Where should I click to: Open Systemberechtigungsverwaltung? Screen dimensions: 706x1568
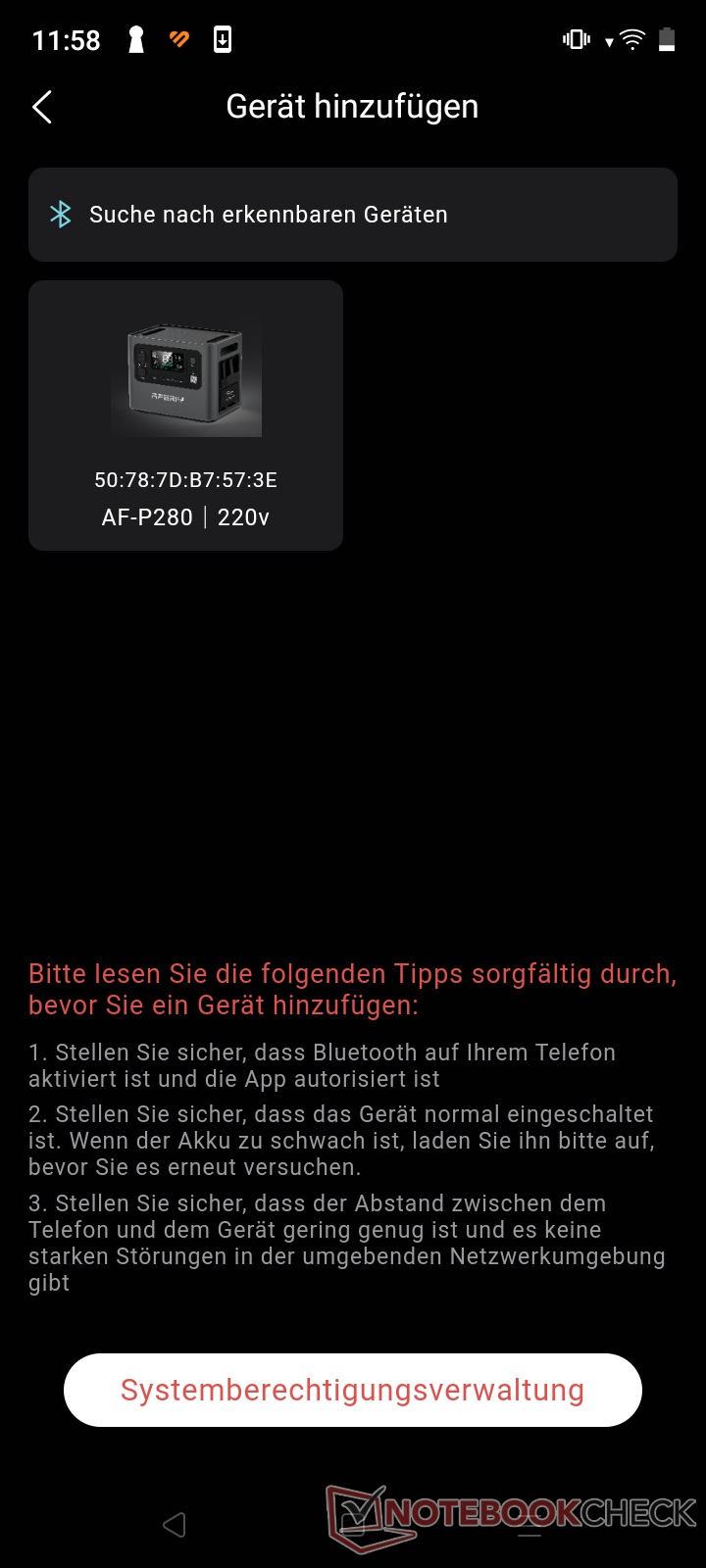pos(353,1390)
